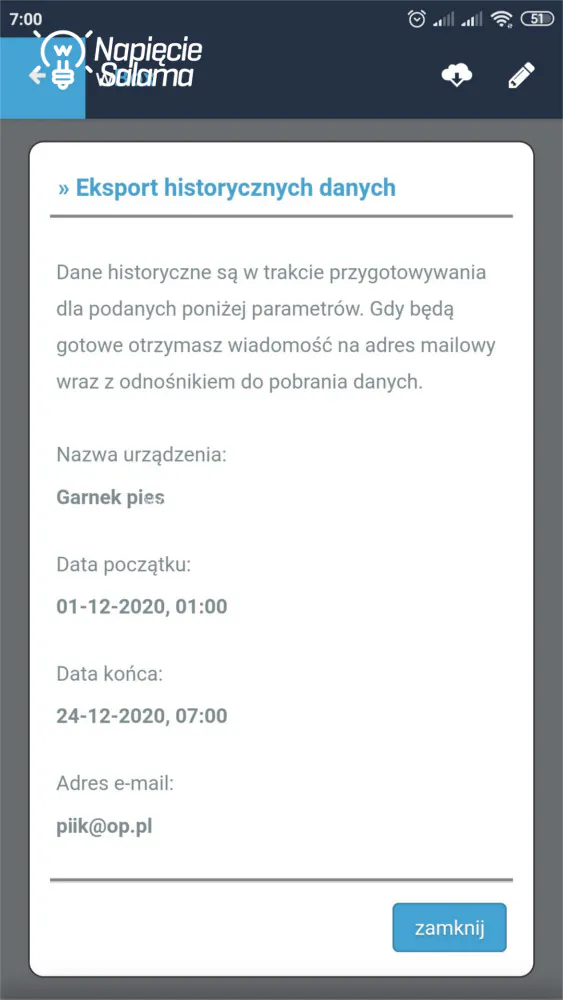The image size is (563, 1000).
Task: Close the dialog with zamknij button
Action: (x=450, y=927)
